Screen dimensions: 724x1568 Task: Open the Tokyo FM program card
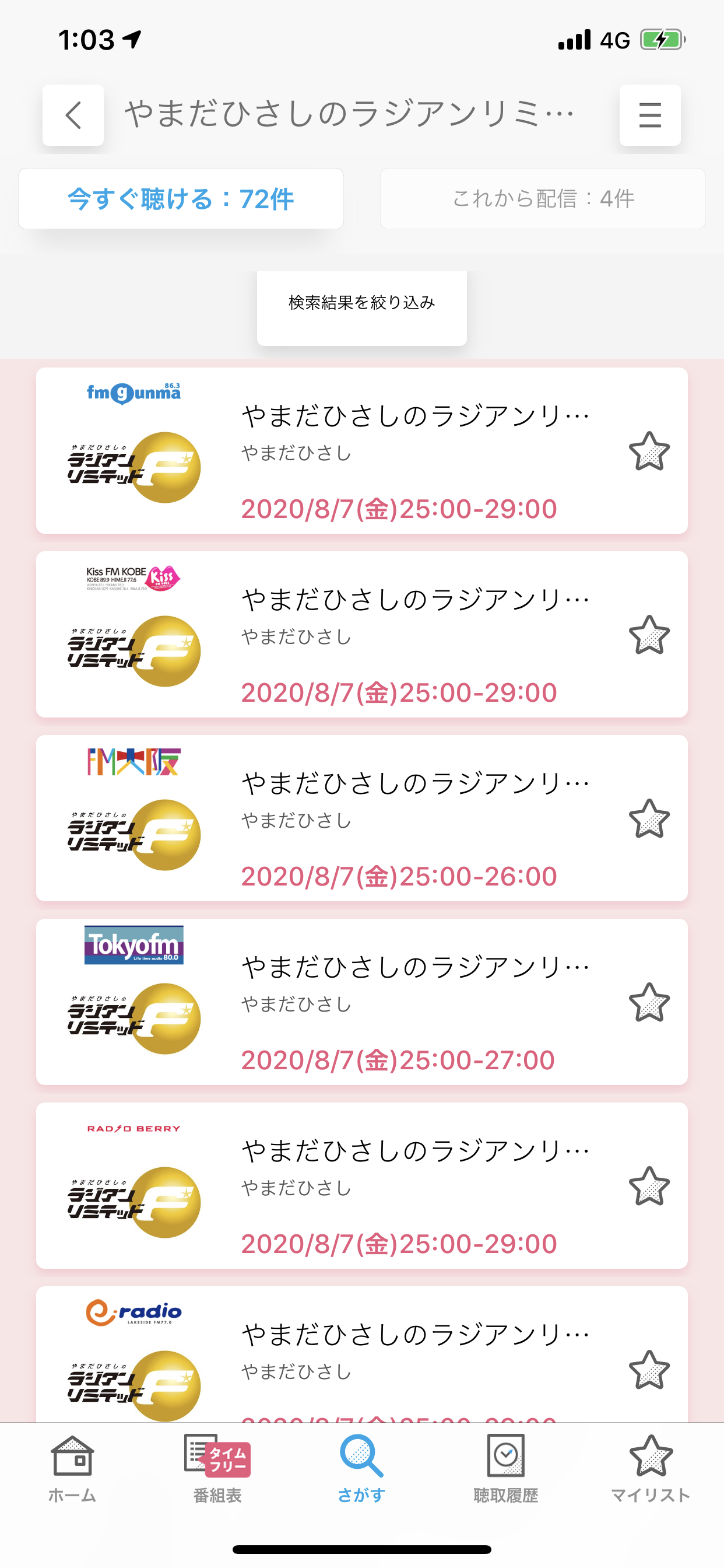pos(362,1003)
